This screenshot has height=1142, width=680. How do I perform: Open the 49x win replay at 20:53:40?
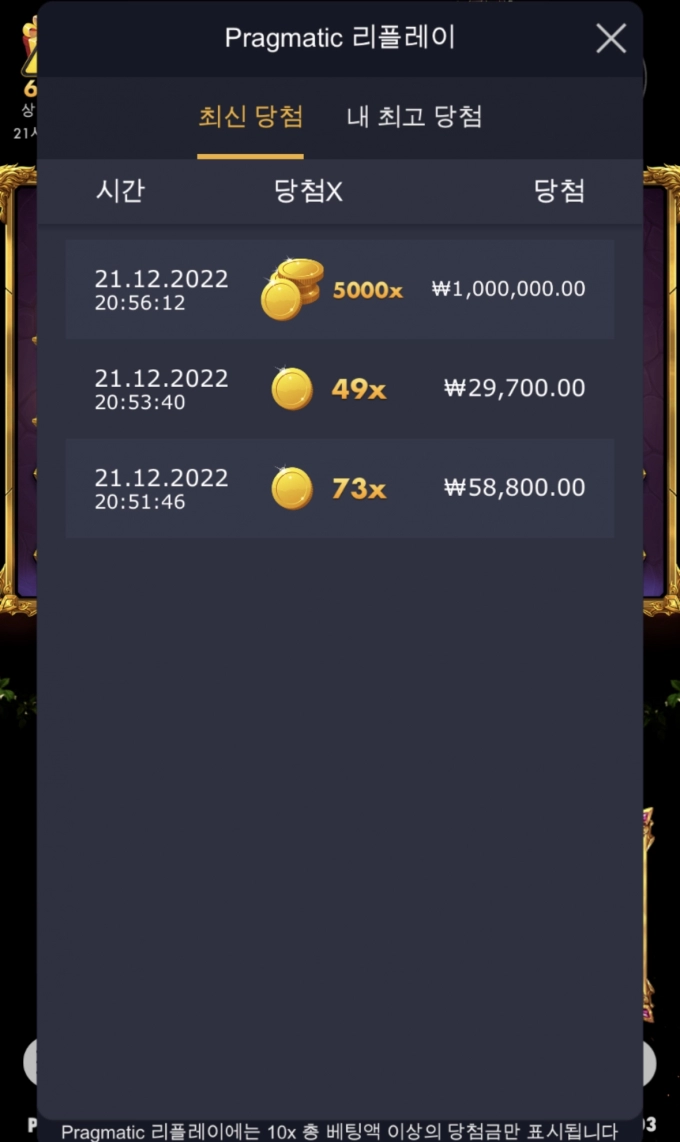tap(340, 389)
